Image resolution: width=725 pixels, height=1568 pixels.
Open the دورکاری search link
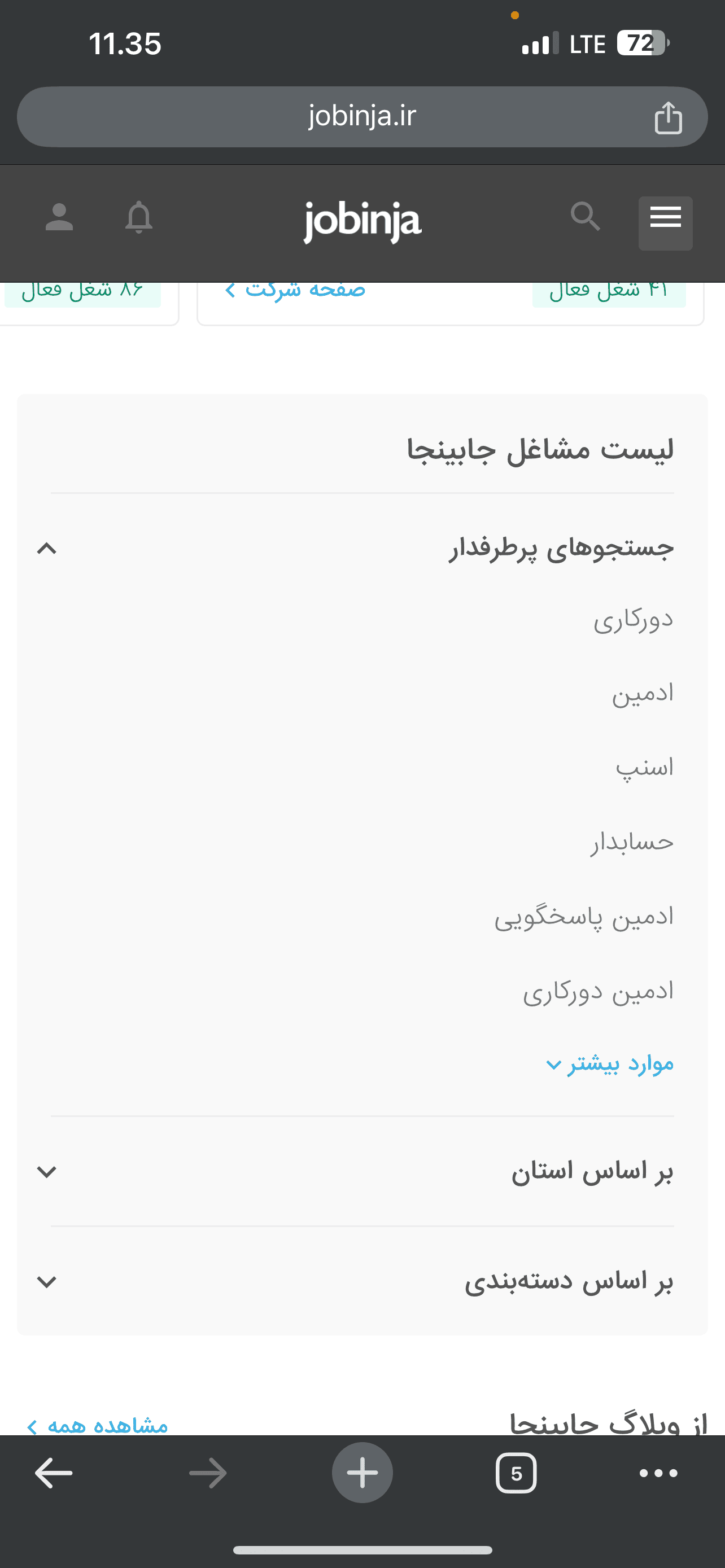point(633,620)
